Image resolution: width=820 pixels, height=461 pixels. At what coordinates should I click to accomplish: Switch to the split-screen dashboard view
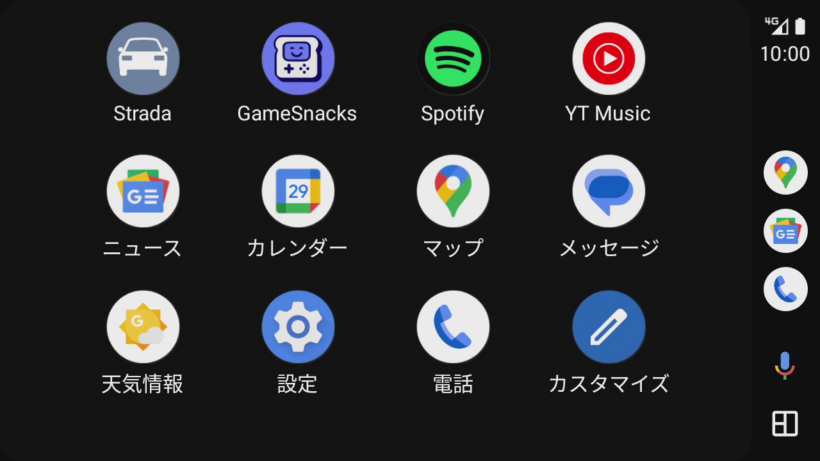point(785,424)
